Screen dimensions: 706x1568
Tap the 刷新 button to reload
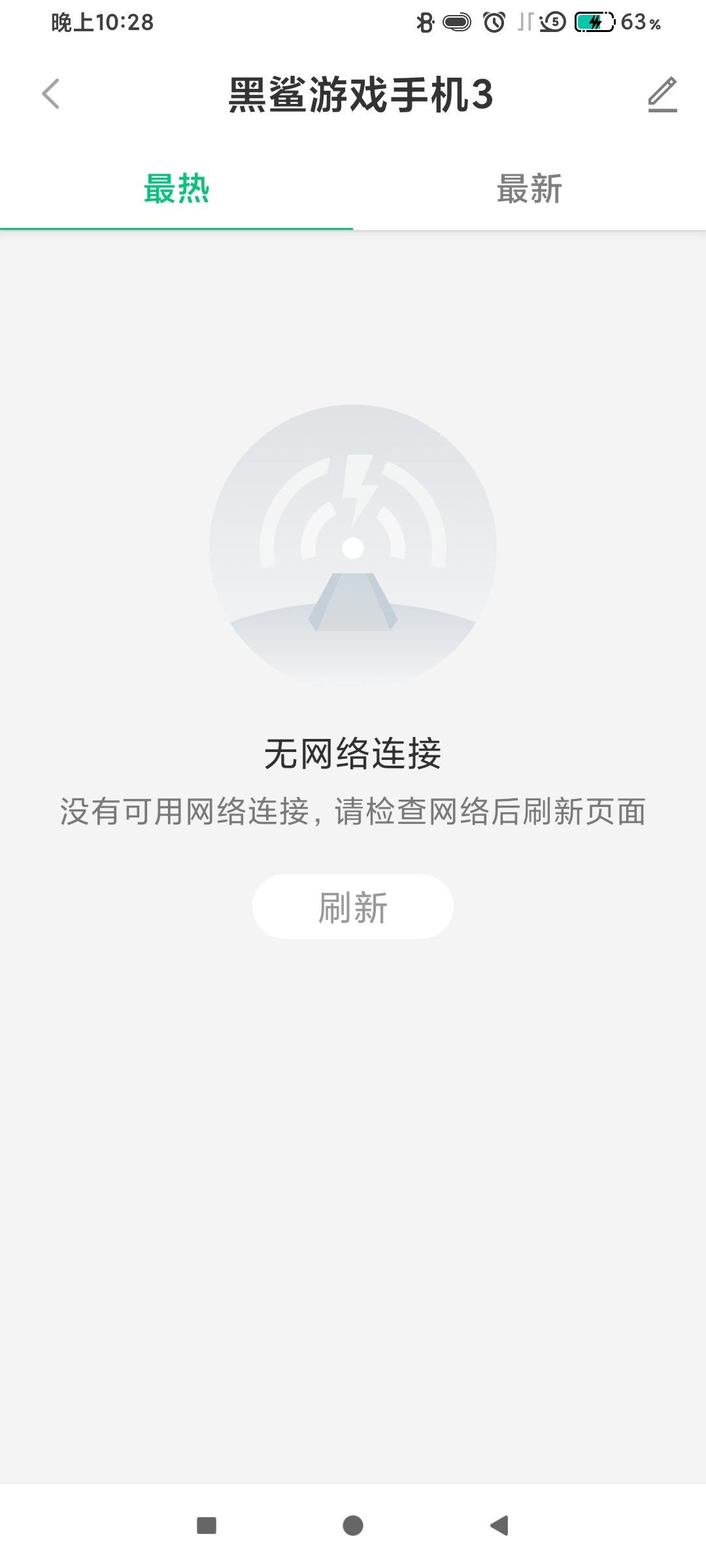tap(353, 907)
